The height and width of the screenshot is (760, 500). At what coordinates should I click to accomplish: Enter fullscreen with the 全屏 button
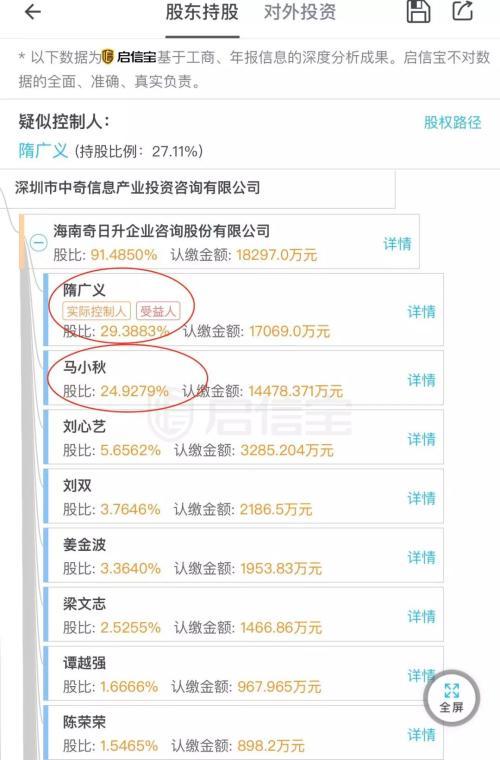tap(452, 698)
